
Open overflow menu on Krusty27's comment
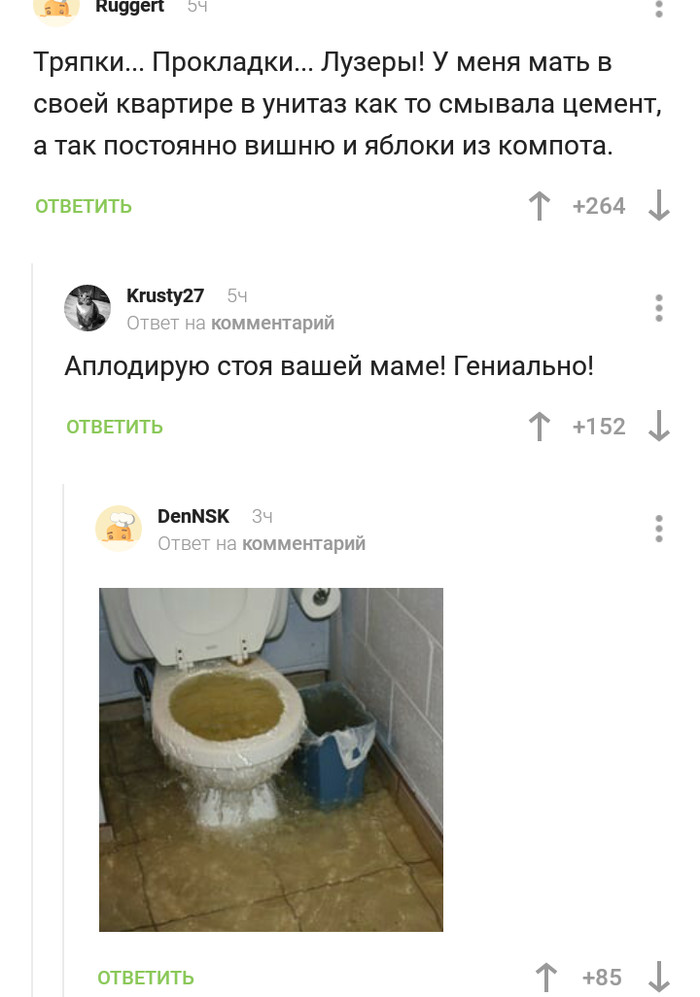[x=658, y=308]
